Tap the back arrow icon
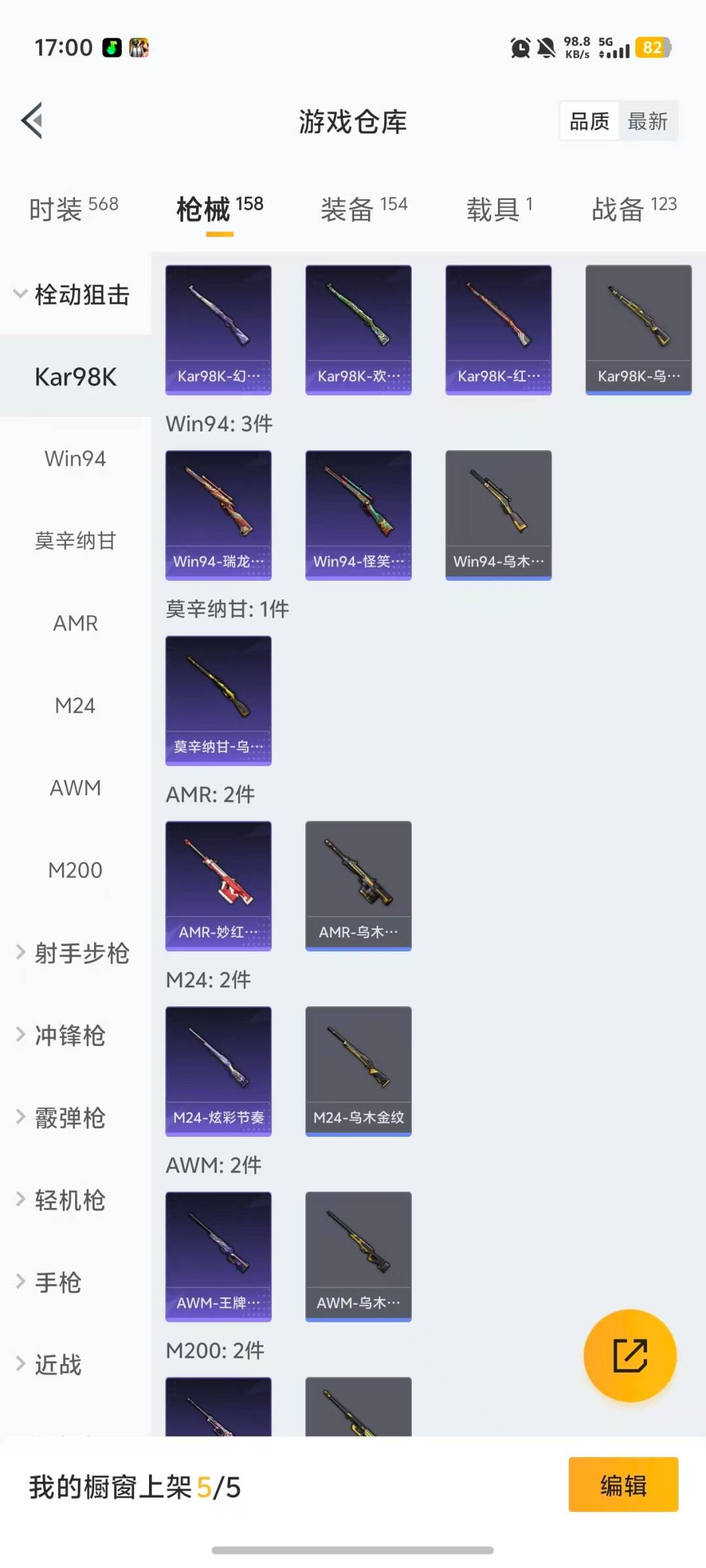 click(x=31, y=121)
